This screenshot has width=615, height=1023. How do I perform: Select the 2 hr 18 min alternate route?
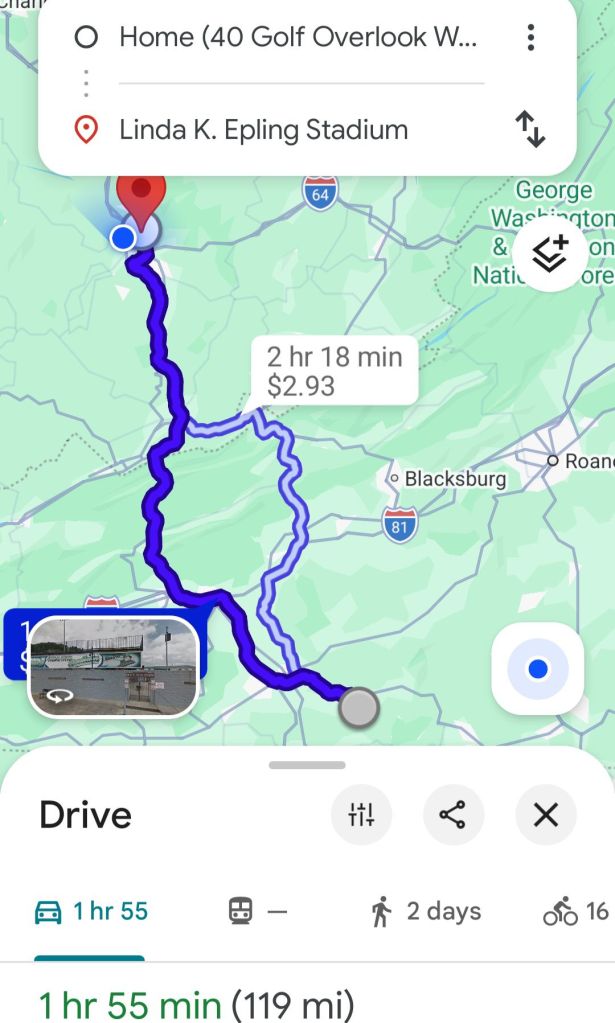click(x=334, y=371)
